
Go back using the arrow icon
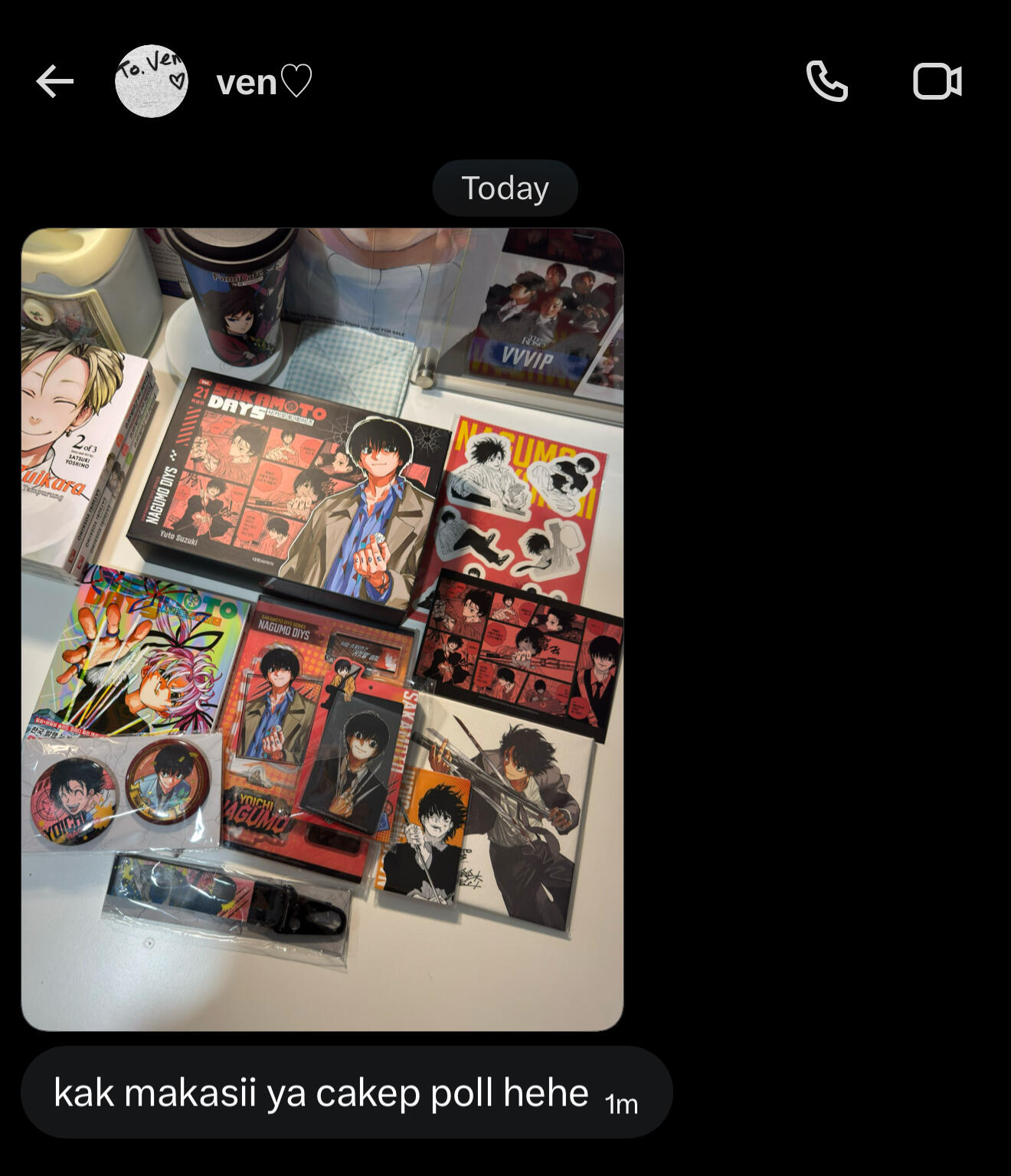point(54,81)
